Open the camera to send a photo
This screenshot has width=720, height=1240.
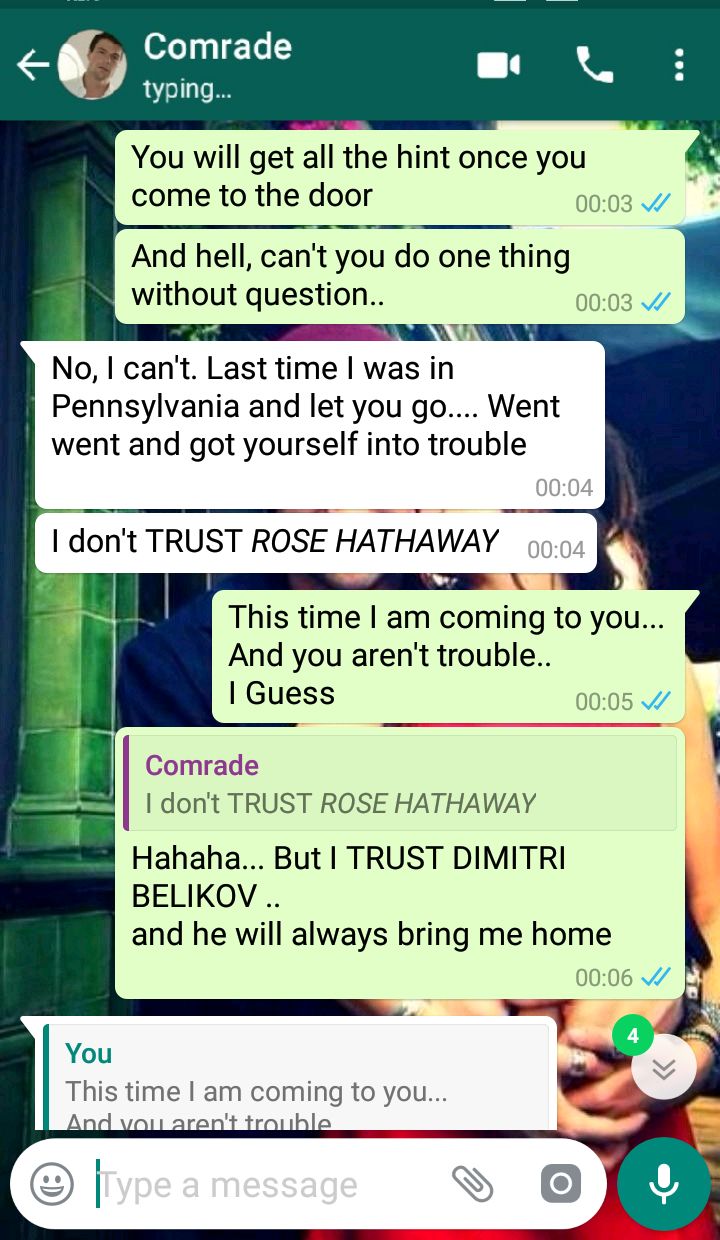click(x=560, y=1185)
